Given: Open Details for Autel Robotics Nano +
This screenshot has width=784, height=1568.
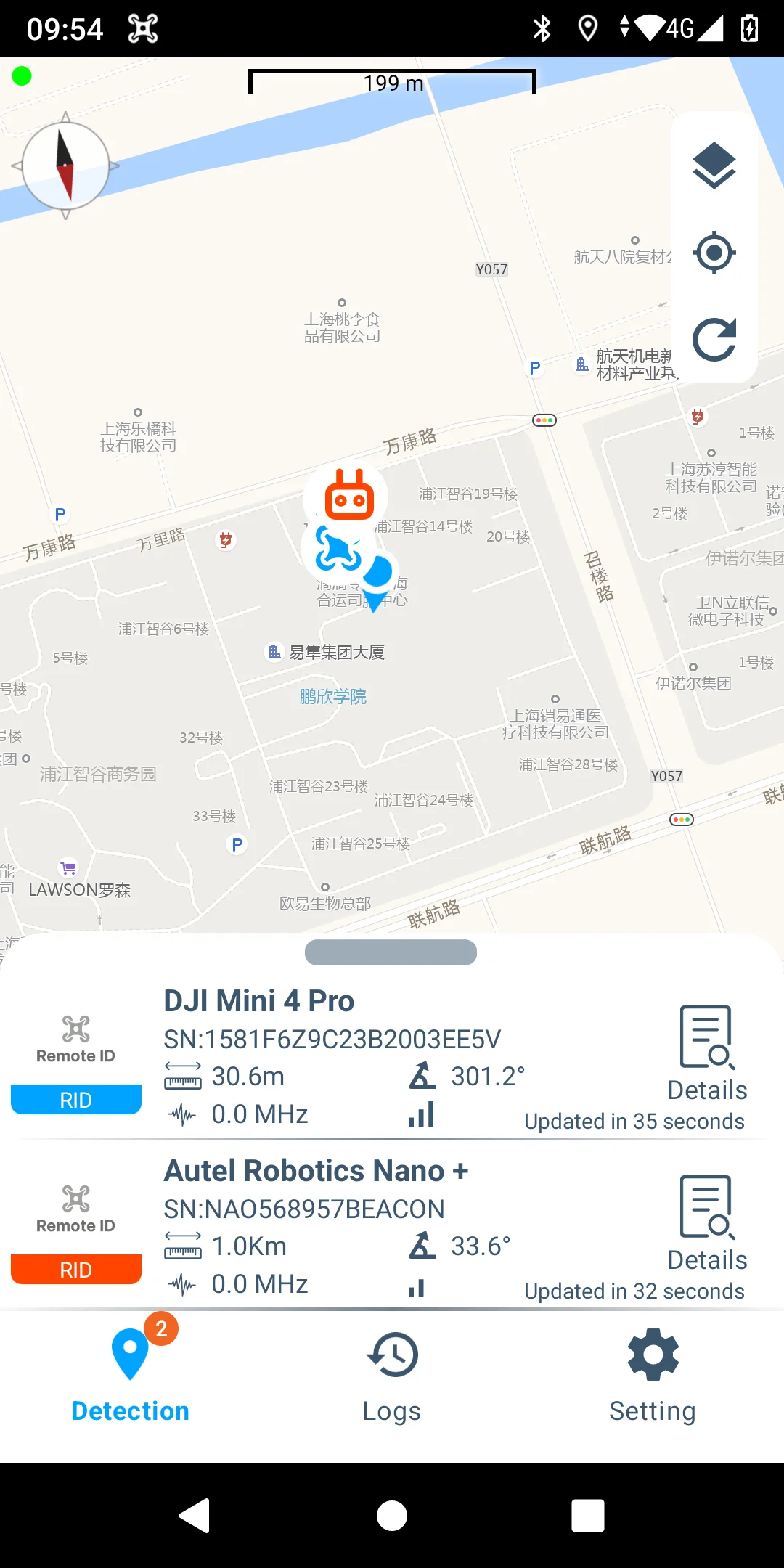Looking at the screenshot, I should 707,1224.
